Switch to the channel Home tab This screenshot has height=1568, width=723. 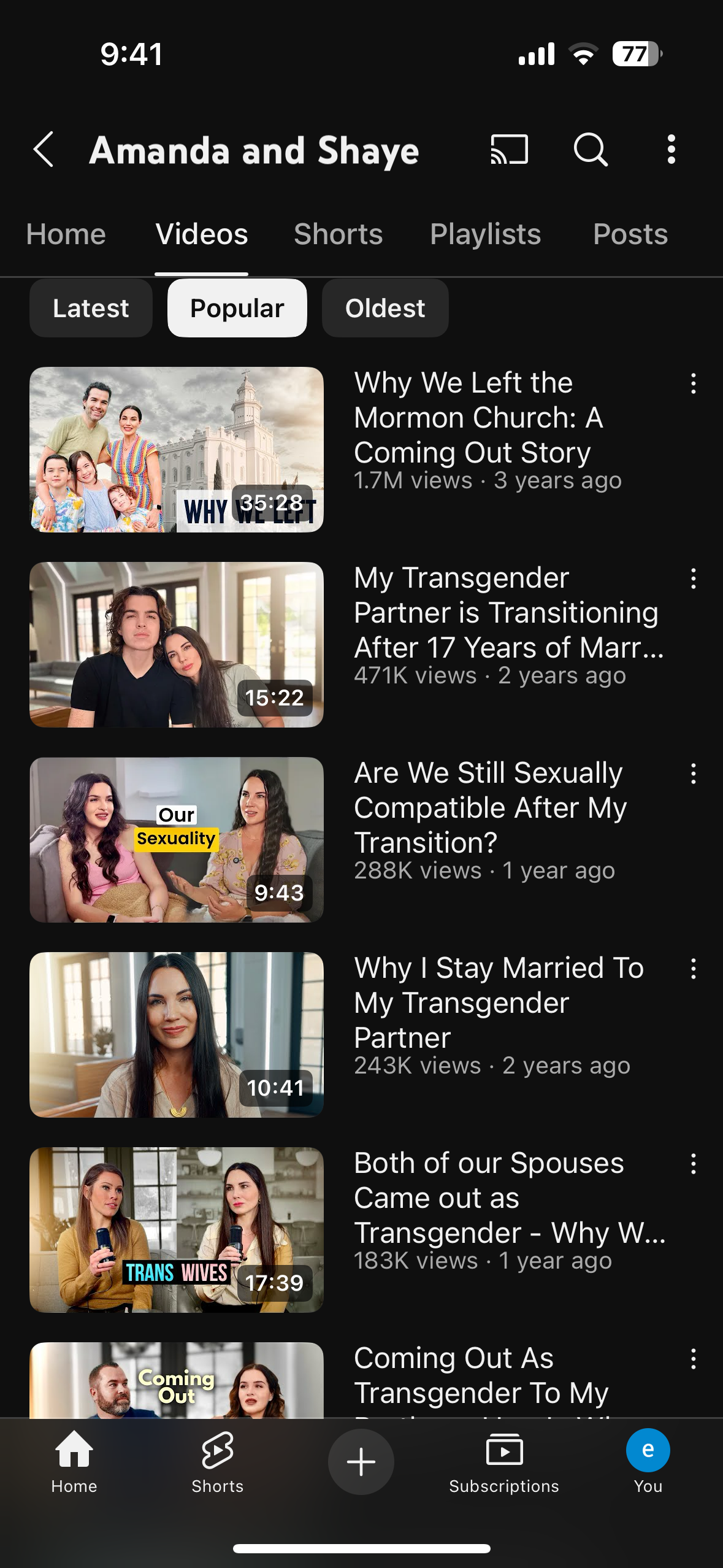pyautogui.click(x=66, y=234)
